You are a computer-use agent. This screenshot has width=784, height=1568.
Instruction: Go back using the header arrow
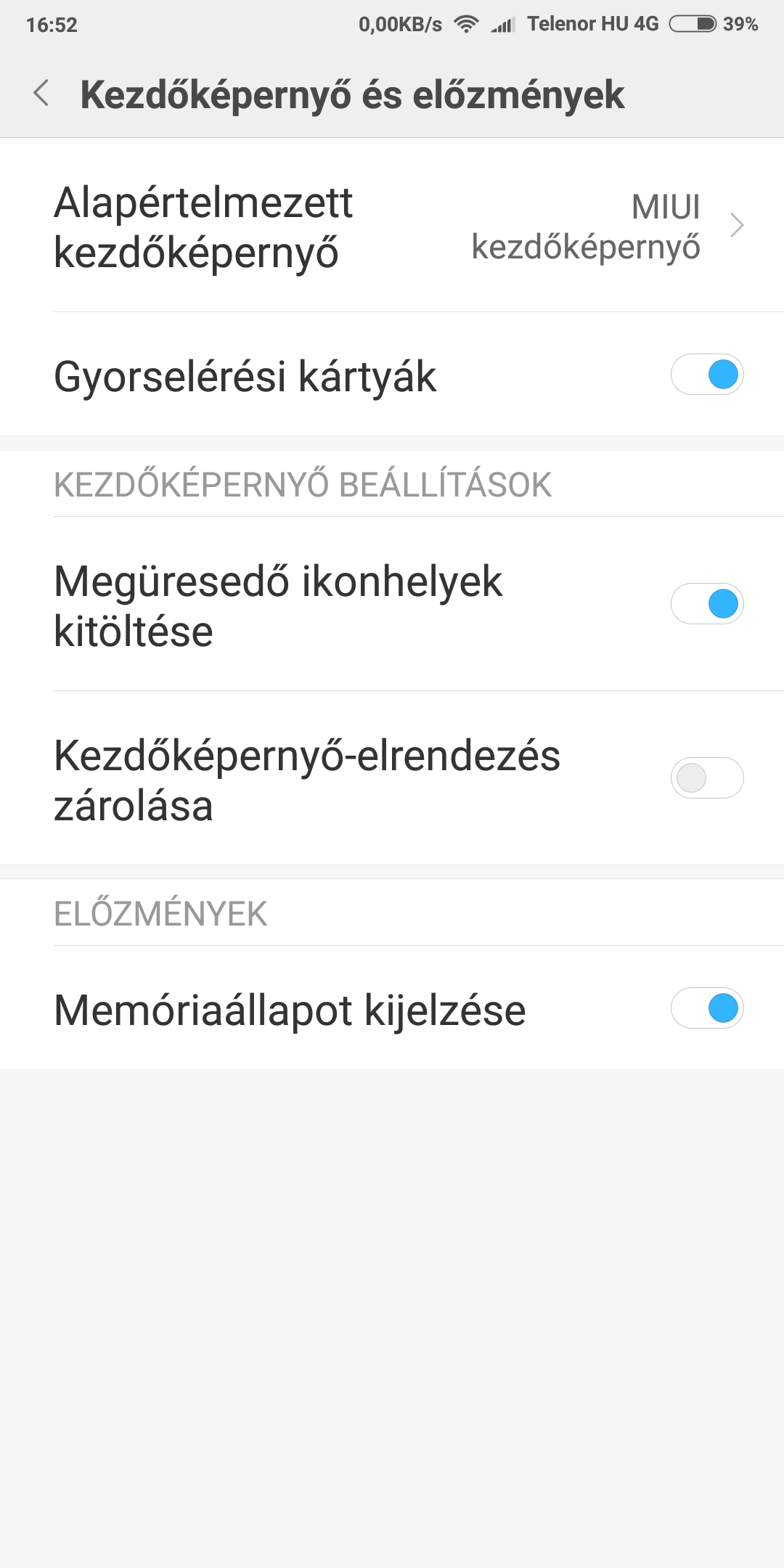(41, 94)
